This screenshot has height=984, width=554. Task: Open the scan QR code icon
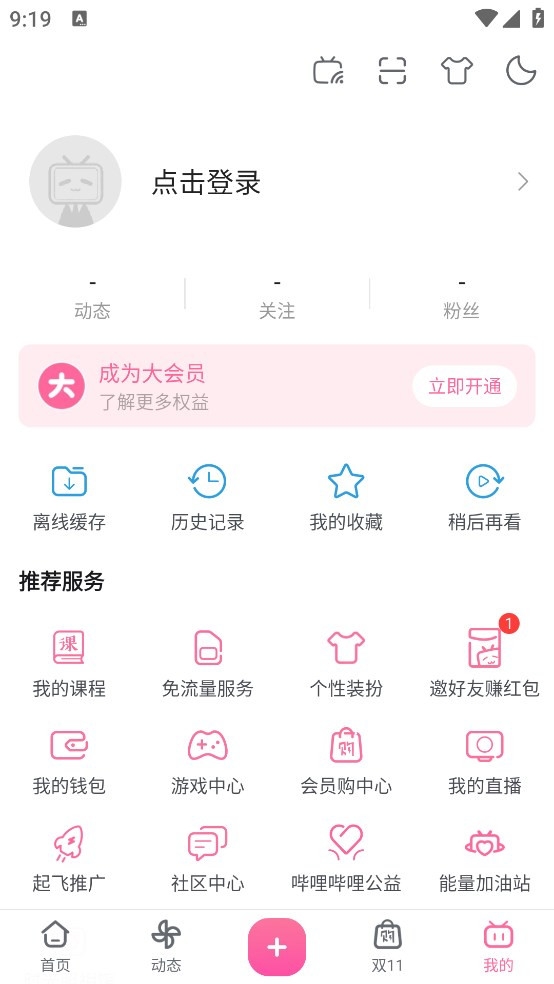coord(392,70)
